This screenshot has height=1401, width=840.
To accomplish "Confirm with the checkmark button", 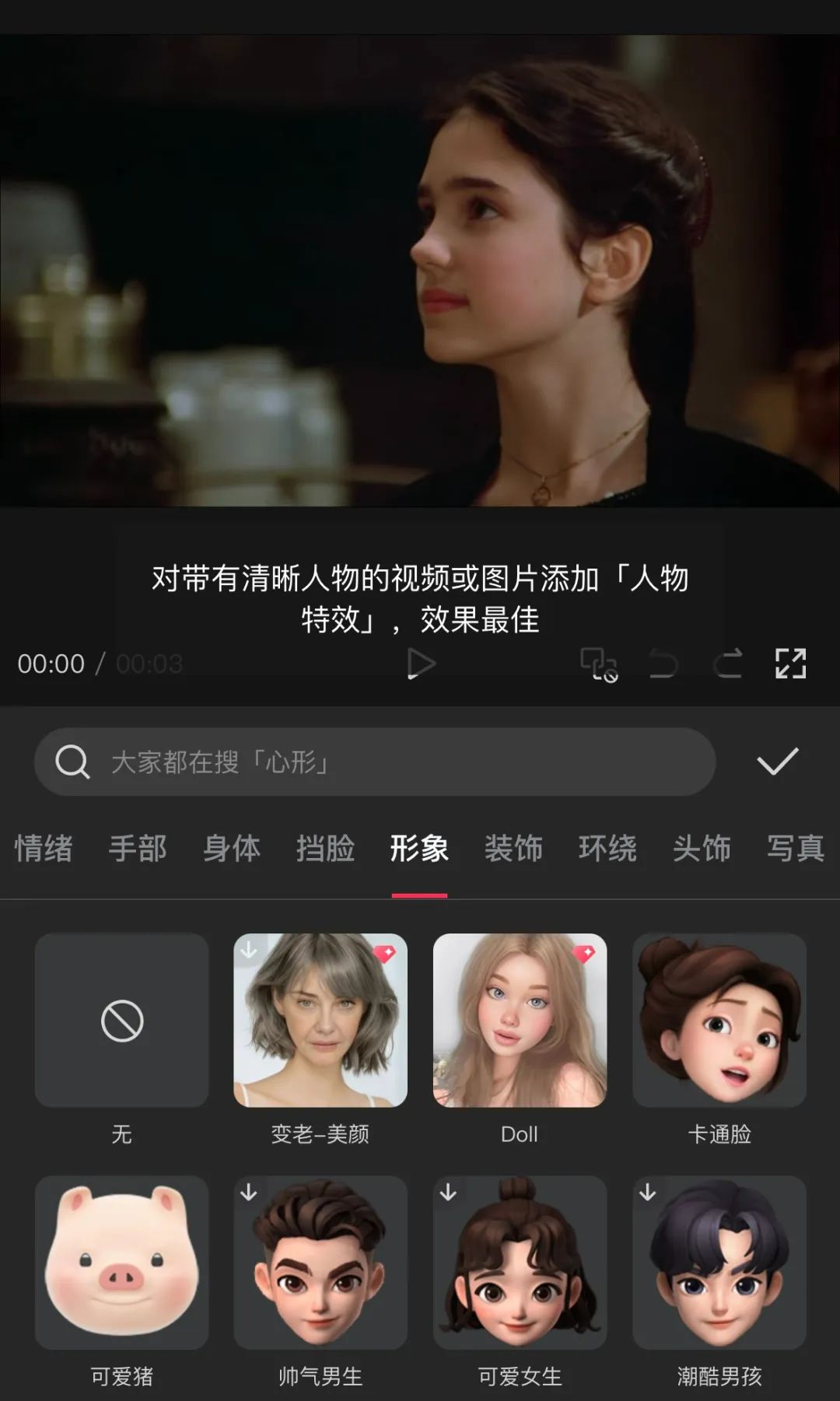I will (777, 762).
